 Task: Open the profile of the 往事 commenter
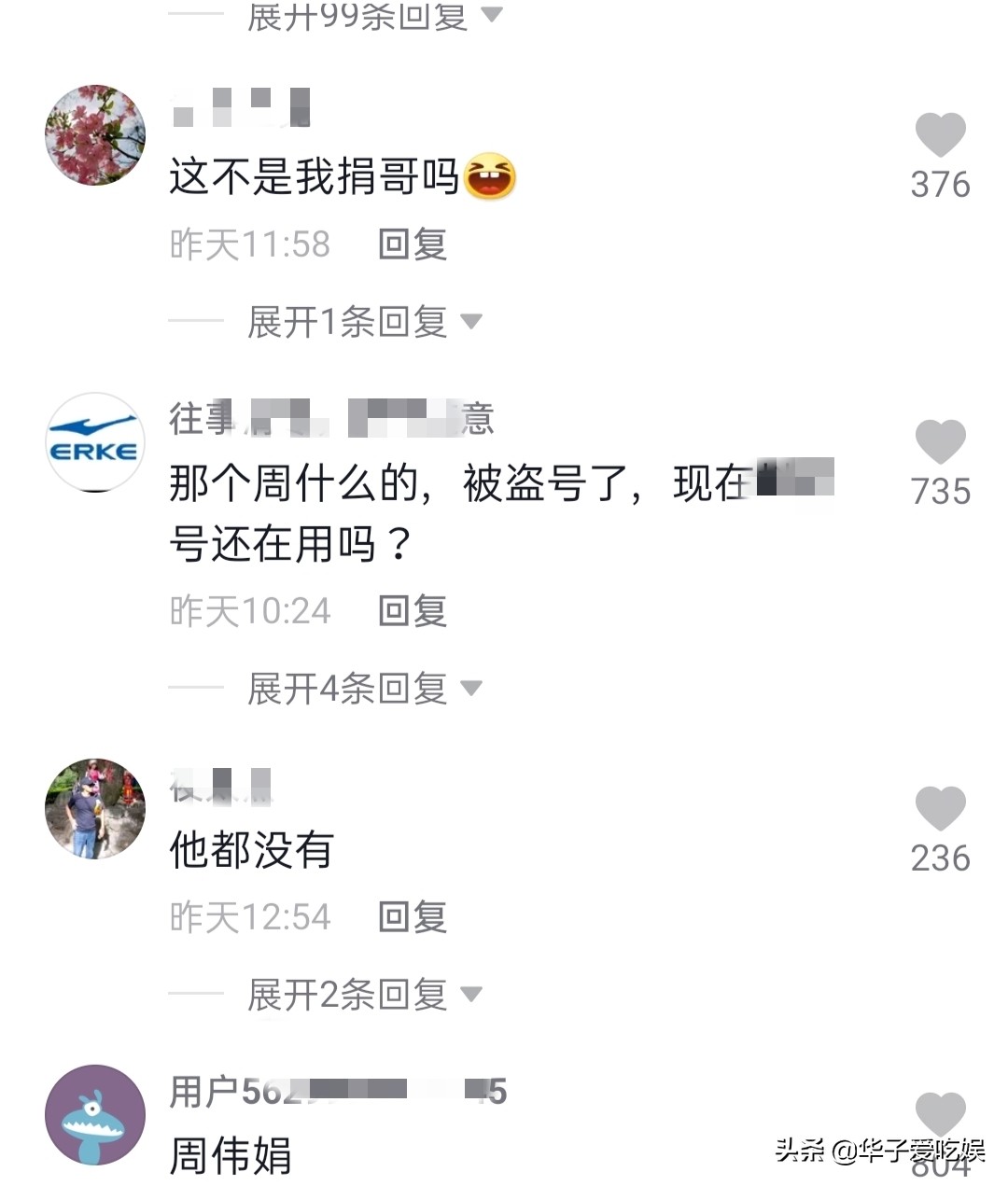331,418
